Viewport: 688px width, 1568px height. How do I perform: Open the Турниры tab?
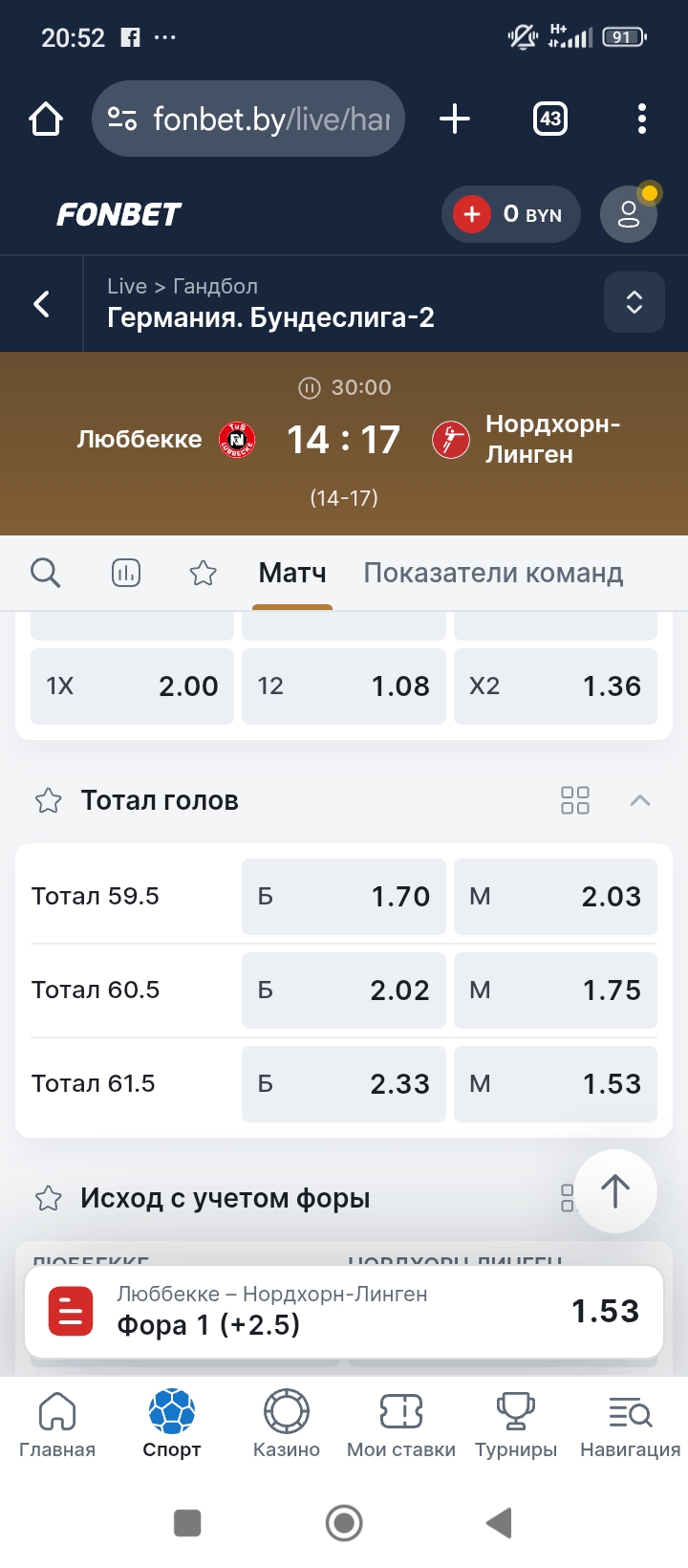pos(516,1424)
